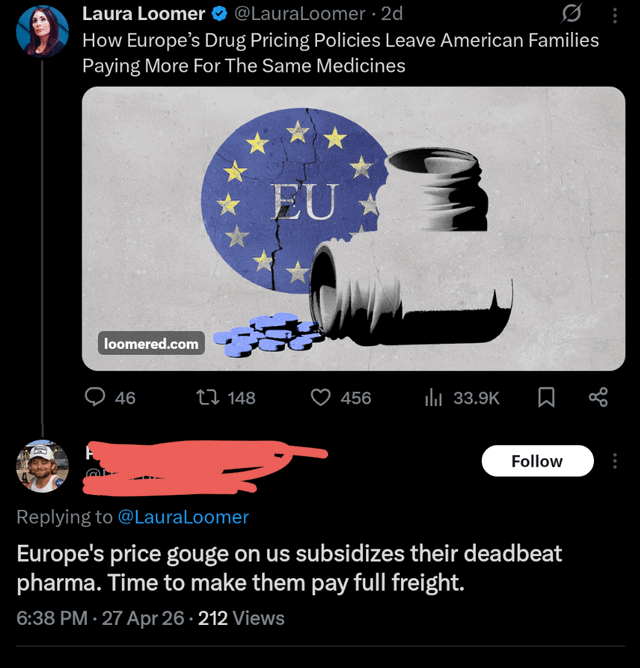Open the Grok icon on Laura Loomer's post
Viewport: 640px width, 668px height.
pyautogui.click(x=573, y=15)
